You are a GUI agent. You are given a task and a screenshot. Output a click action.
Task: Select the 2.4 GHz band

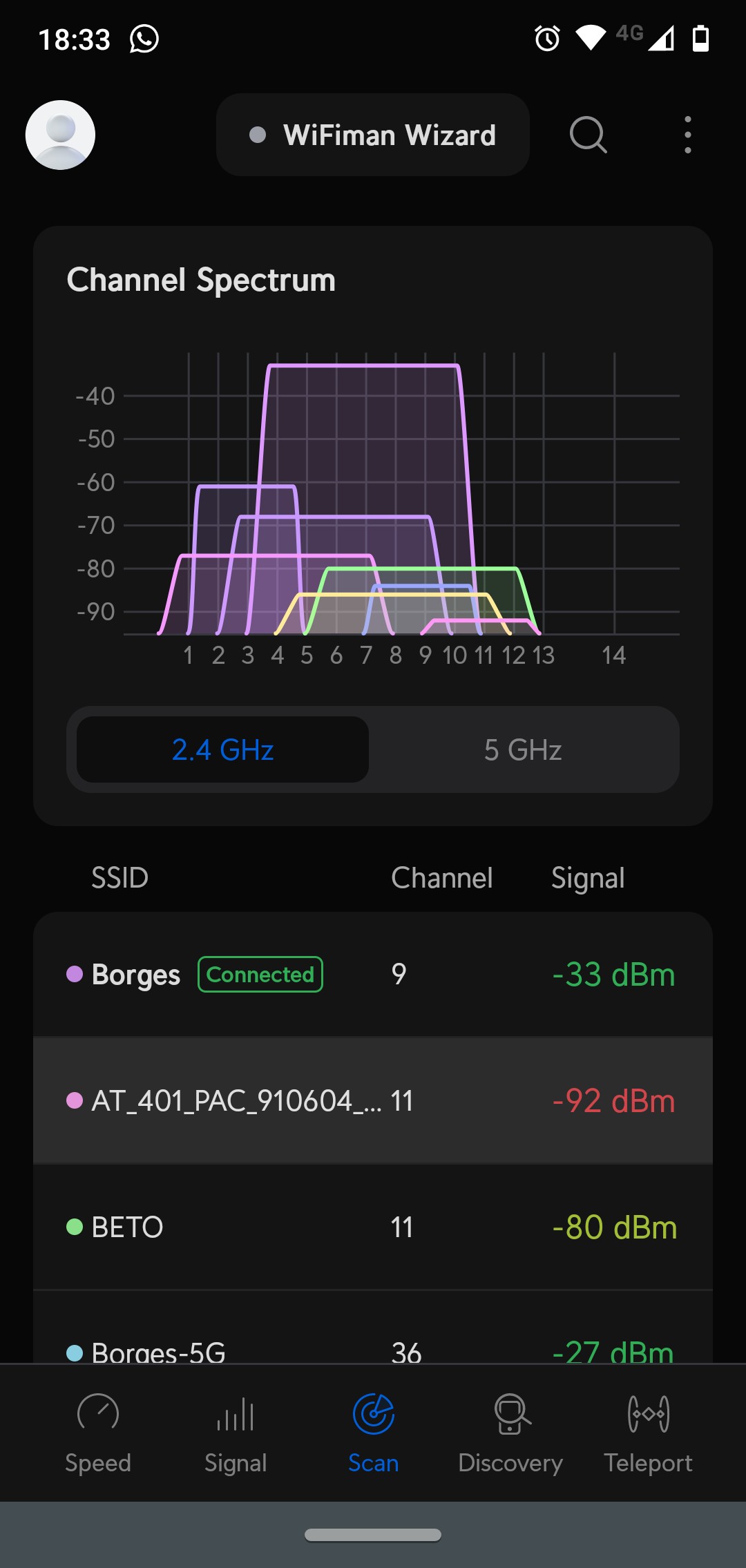222,749
